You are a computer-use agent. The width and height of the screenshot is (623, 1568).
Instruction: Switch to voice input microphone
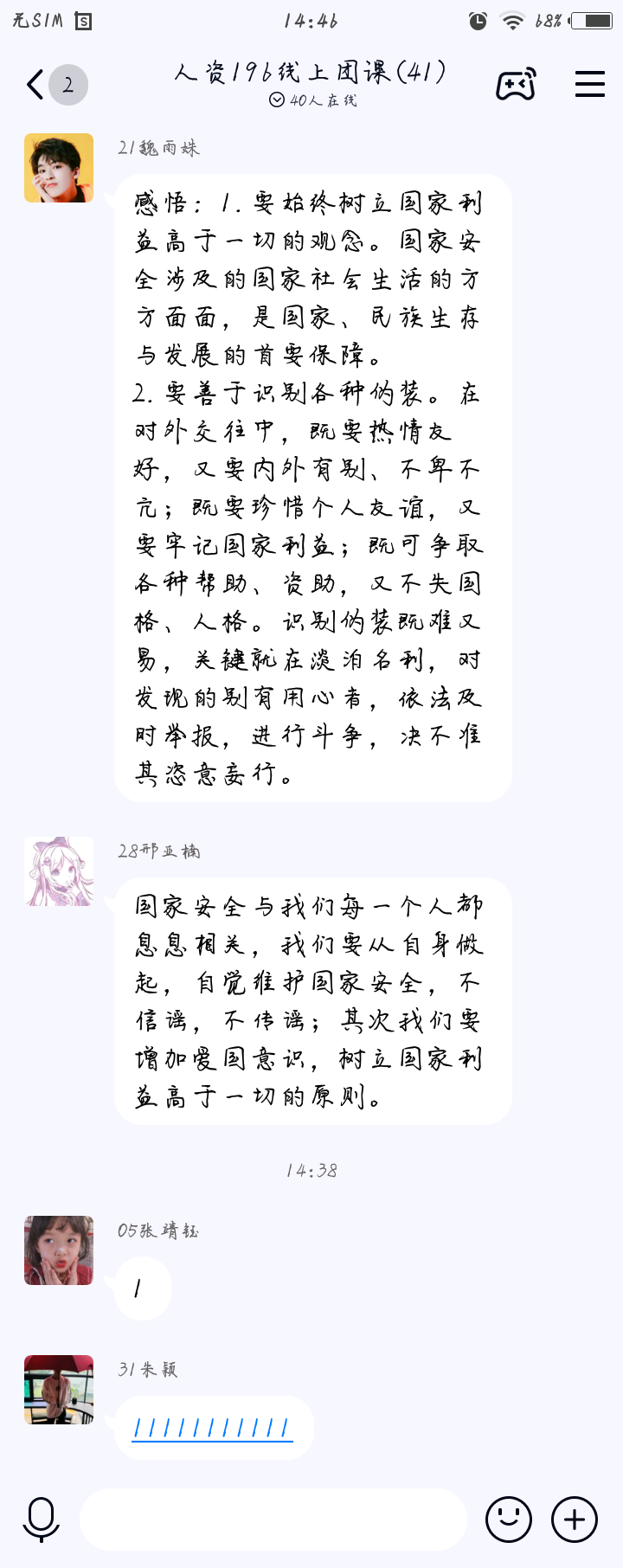coord(41,1520)
